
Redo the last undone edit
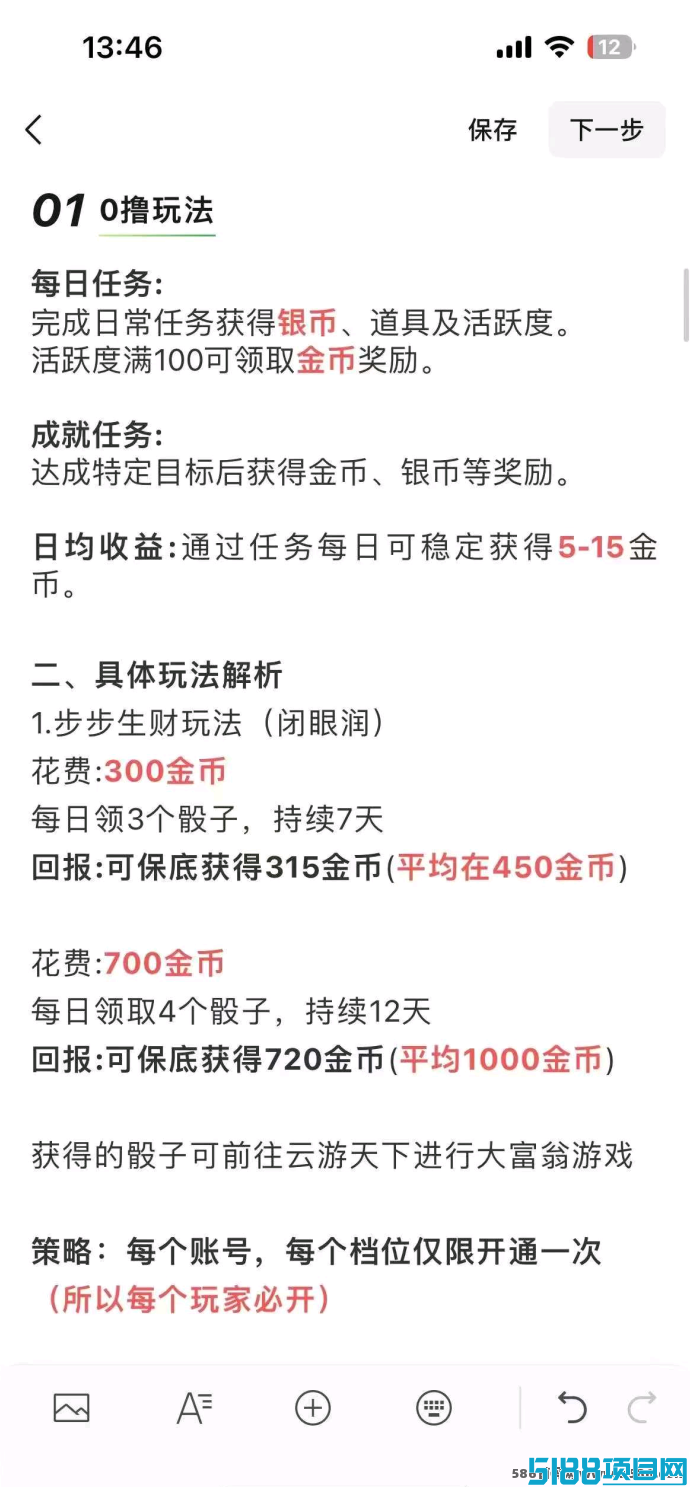(x=641, y=1408)
